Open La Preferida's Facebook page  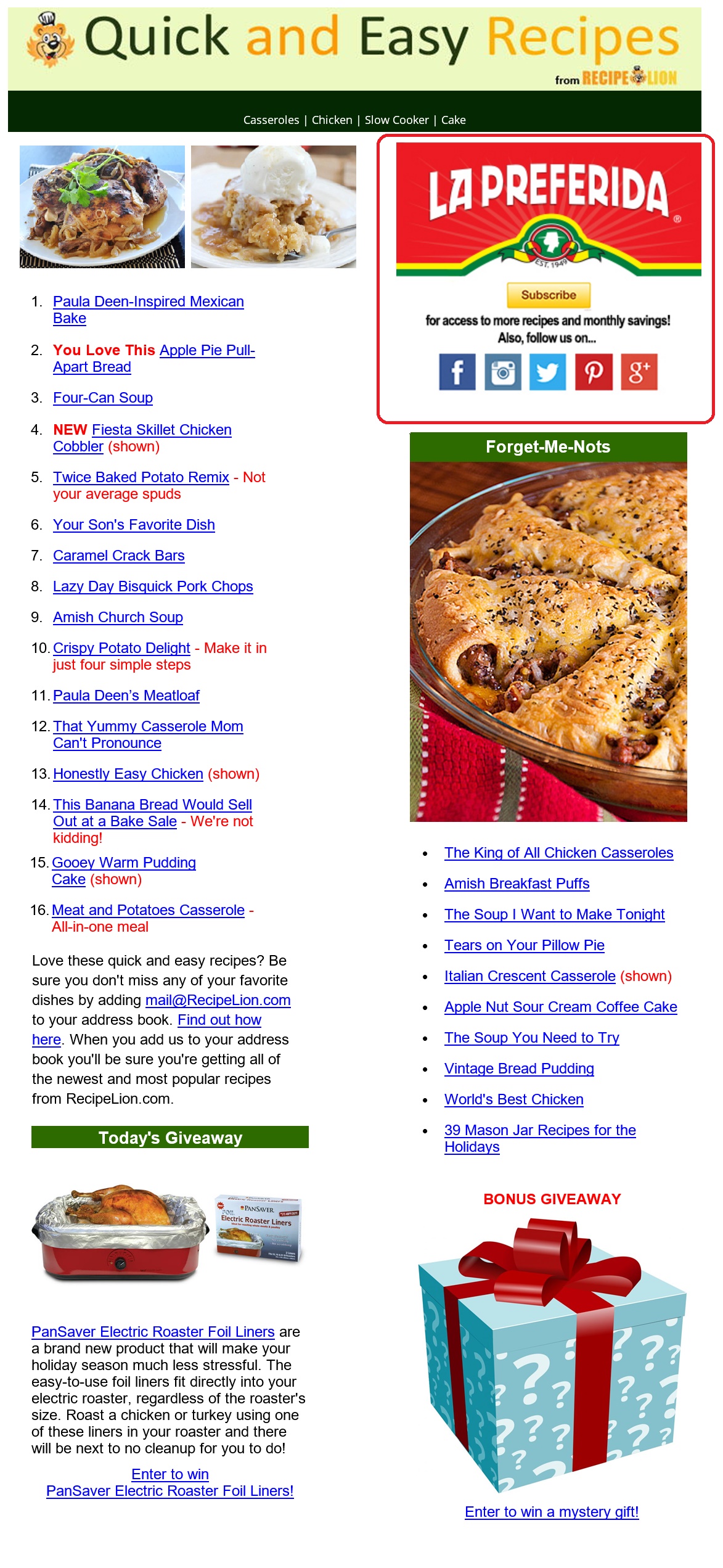457,372
